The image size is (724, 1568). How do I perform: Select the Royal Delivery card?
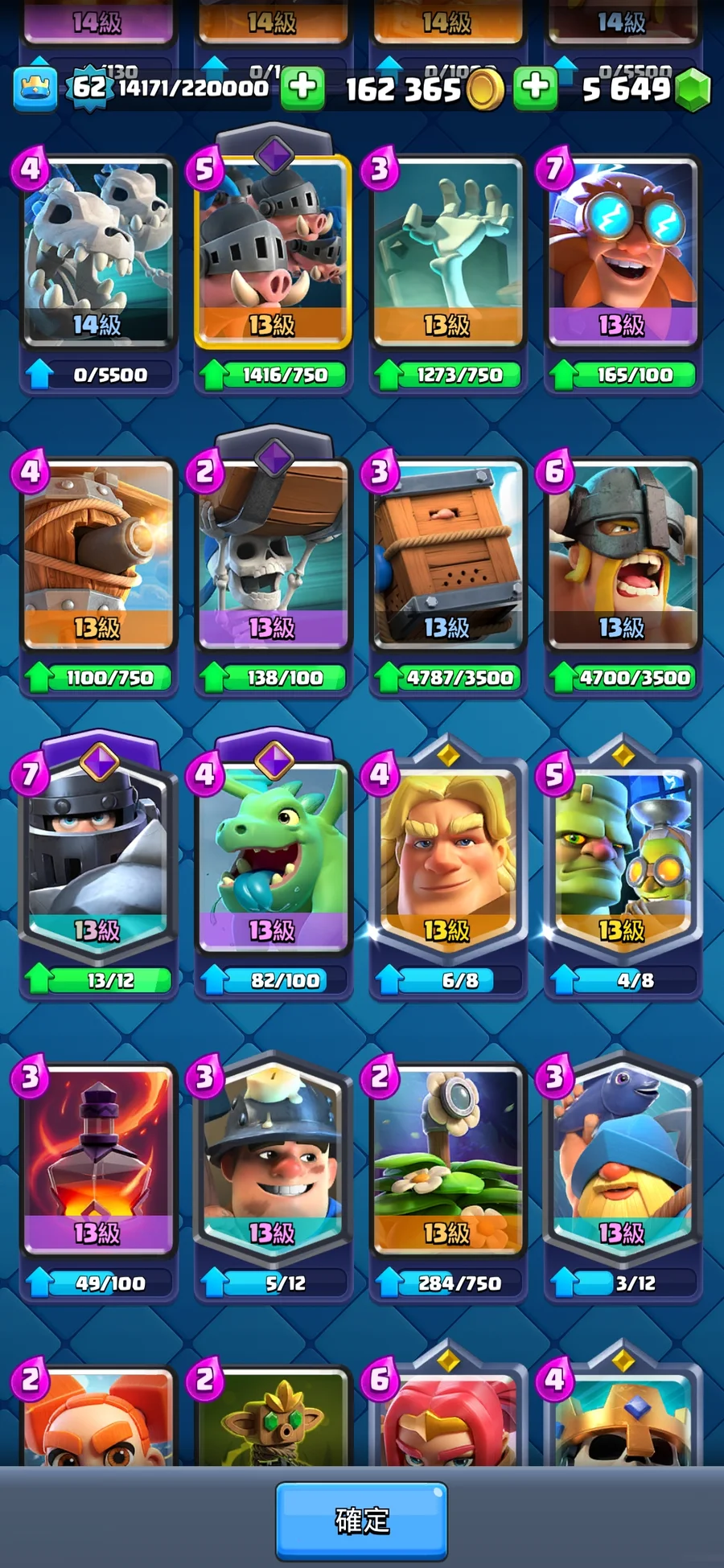click(x=447, y=555)
